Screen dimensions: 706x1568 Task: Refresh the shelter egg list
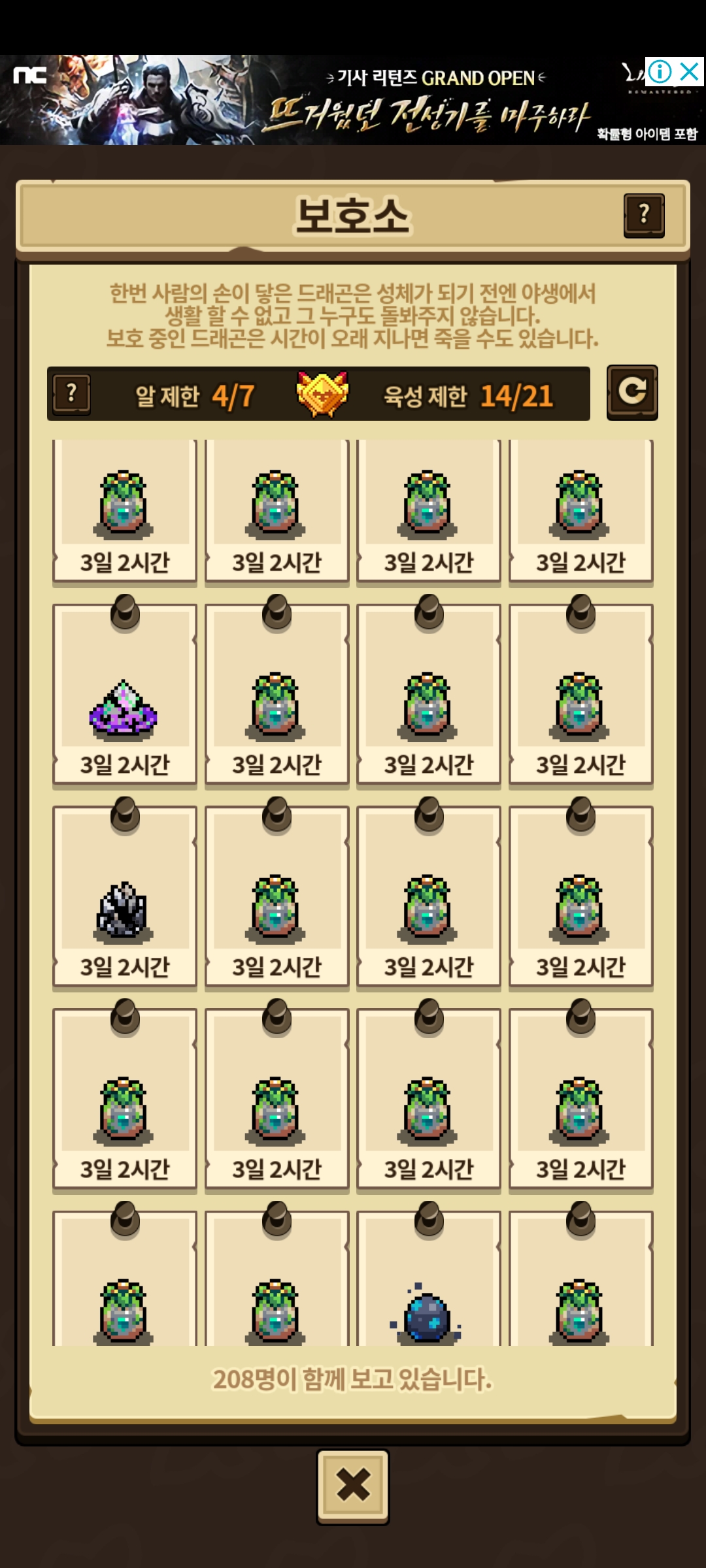(632, 393)
